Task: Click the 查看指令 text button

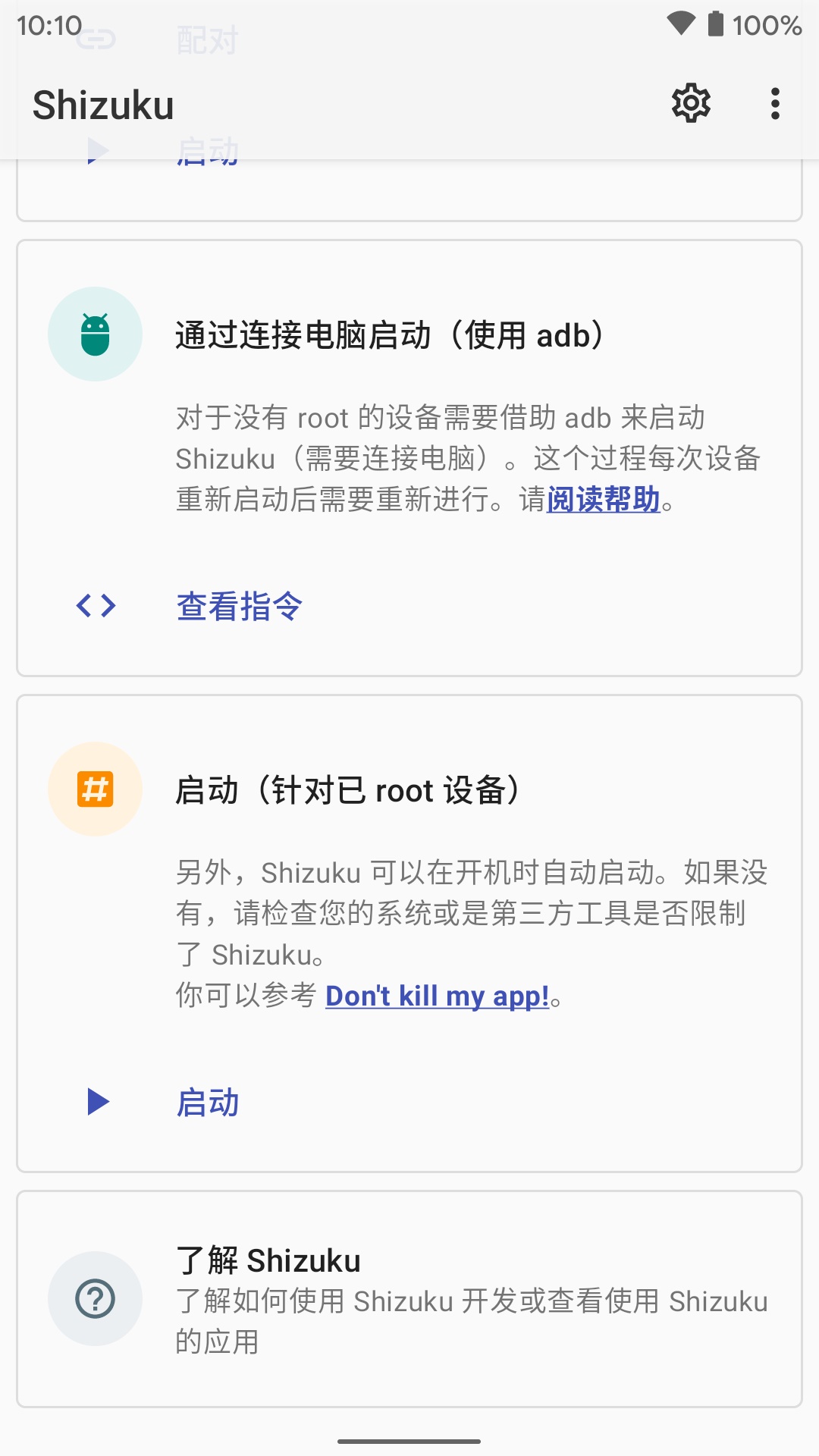Action: pos(238,606)
